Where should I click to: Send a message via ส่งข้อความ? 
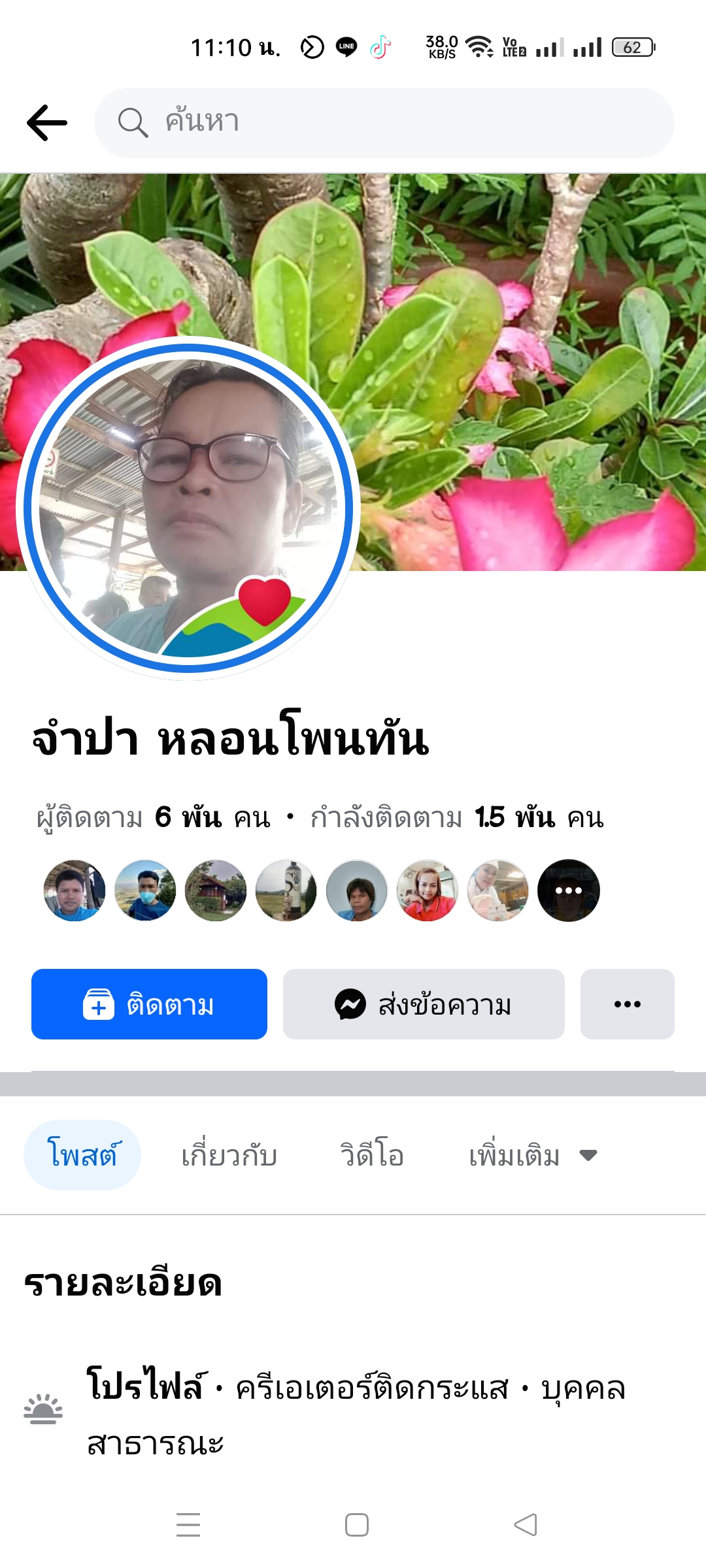(x=424, y=1004)
